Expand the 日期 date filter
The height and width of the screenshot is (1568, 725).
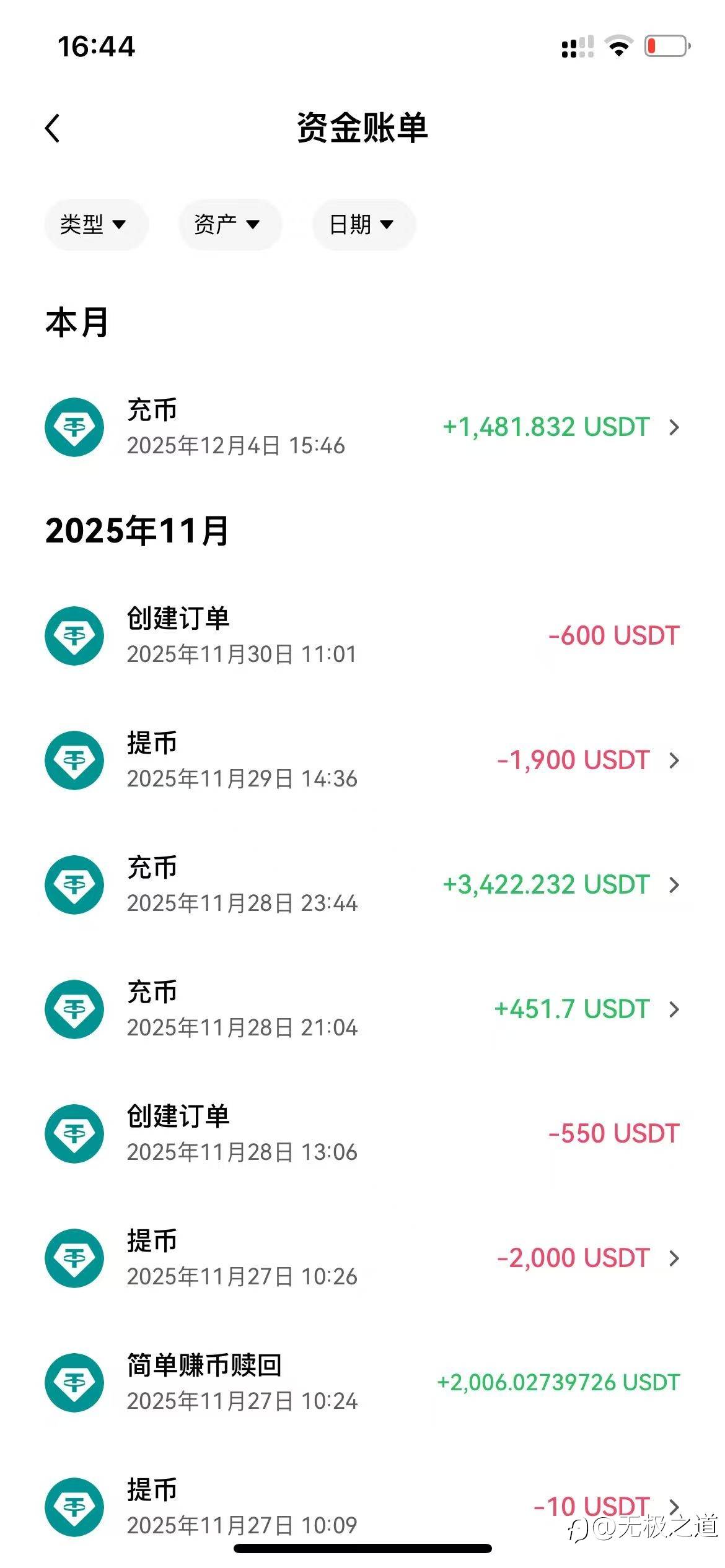(362, 225)
